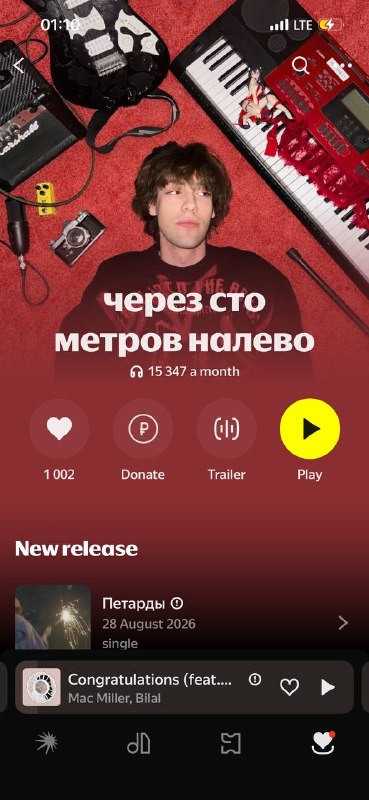Like Congratulations in the mini player

289,687
